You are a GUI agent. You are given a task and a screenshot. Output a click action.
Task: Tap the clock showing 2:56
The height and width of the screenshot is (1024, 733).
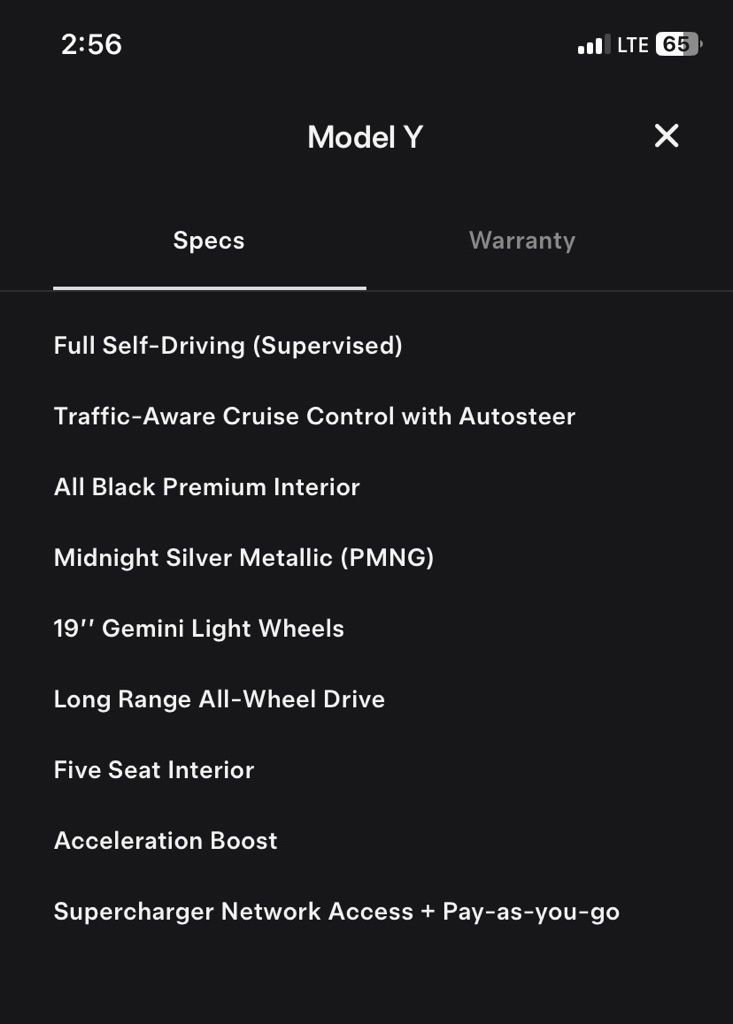(x=93, y=44)
